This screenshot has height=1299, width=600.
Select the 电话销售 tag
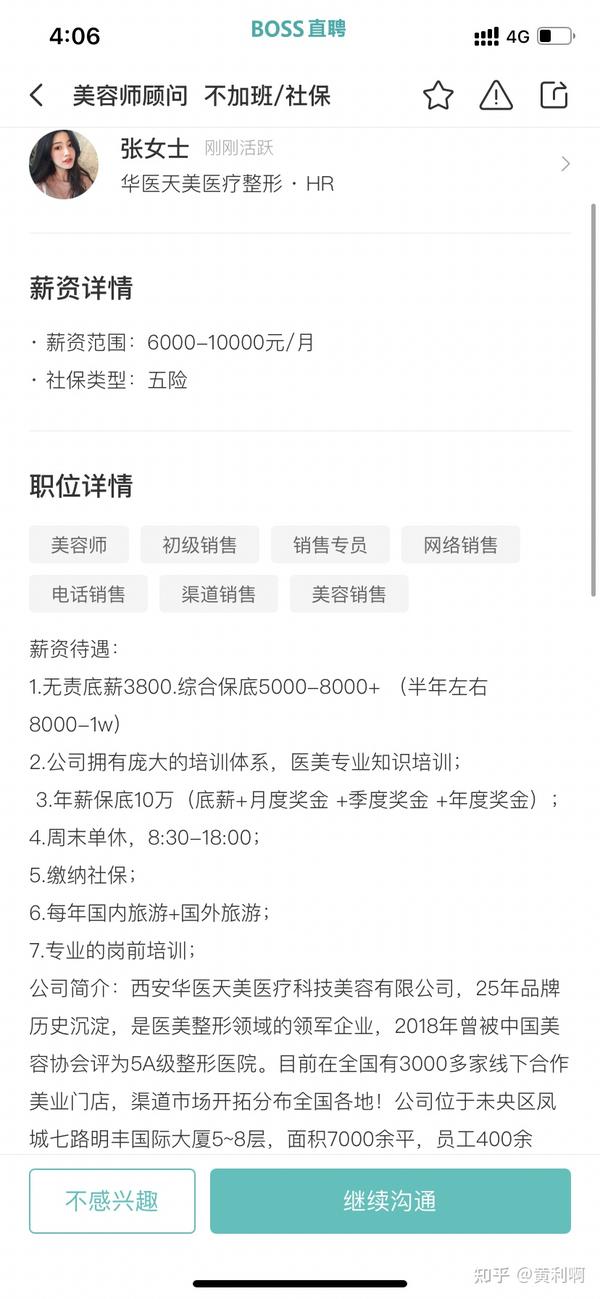pos(88,594)
